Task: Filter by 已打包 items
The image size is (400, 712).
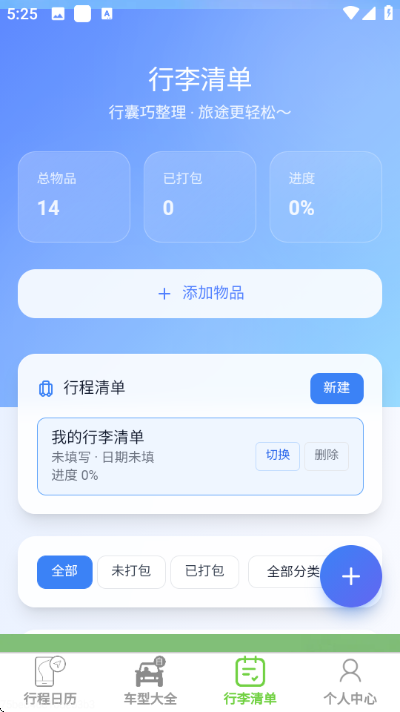Action: coord(204,572)
